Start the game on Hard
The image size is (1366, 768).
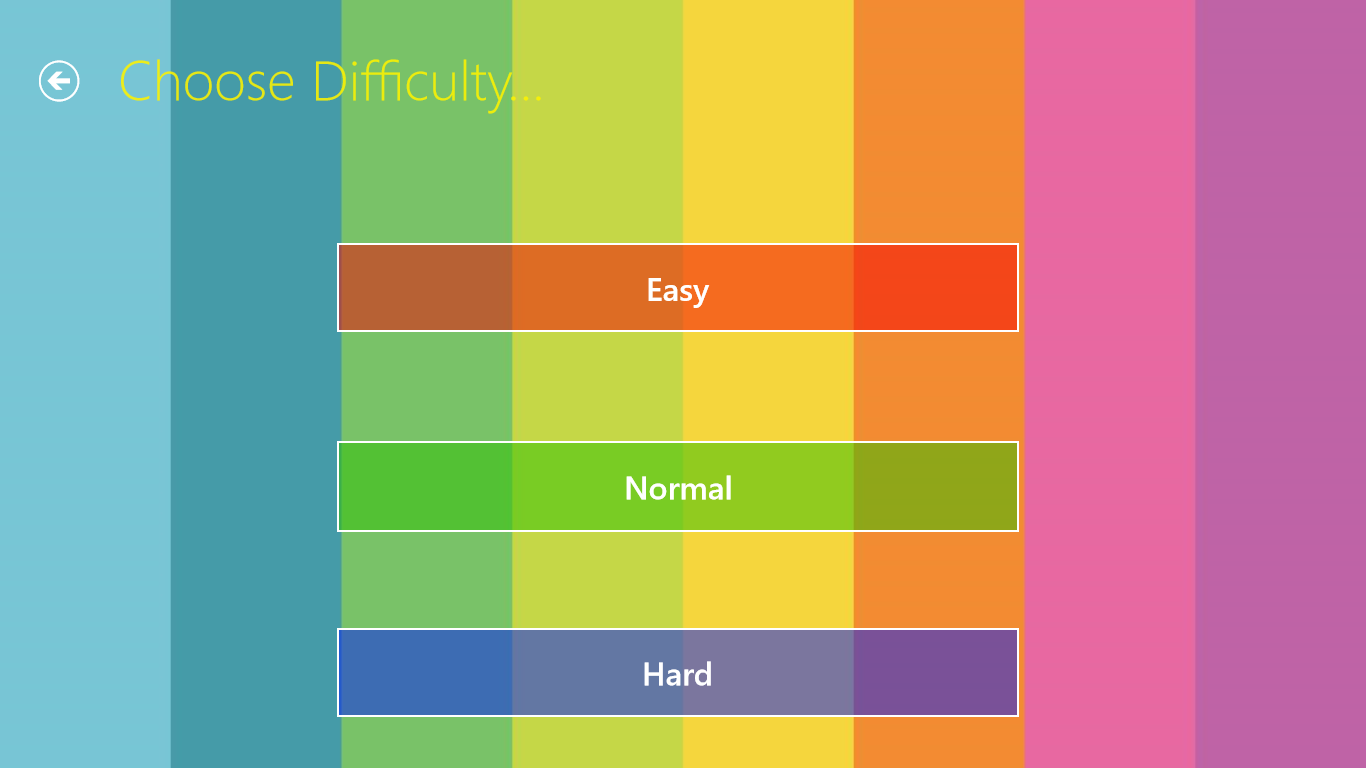[x=677, y=673]
